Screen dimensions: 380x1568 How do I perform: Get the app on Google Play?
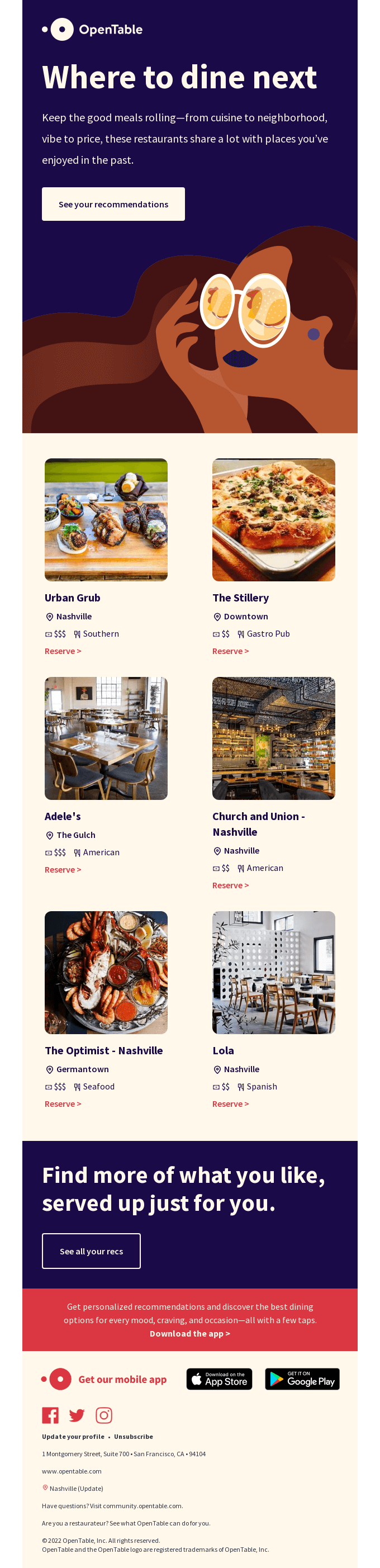(302, 1379)
